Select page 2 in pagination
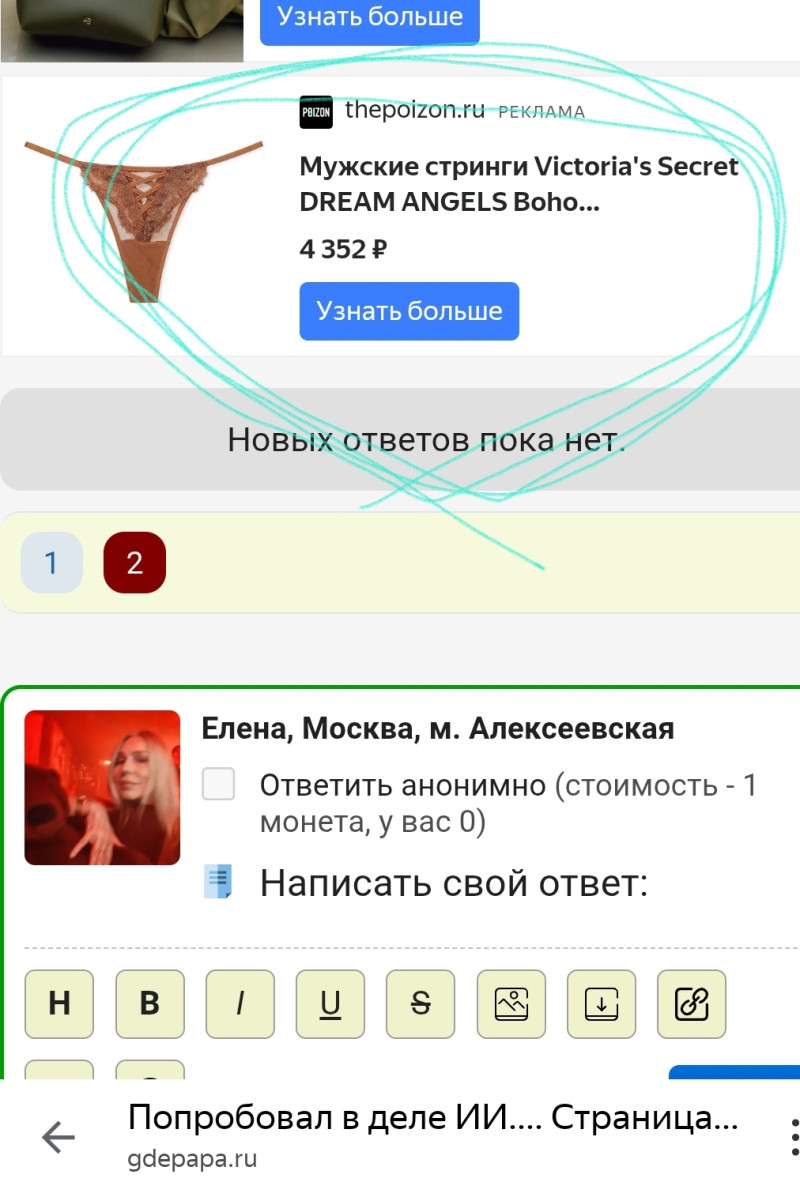This screenshot has height=1182, width=800. pos(134,562)
